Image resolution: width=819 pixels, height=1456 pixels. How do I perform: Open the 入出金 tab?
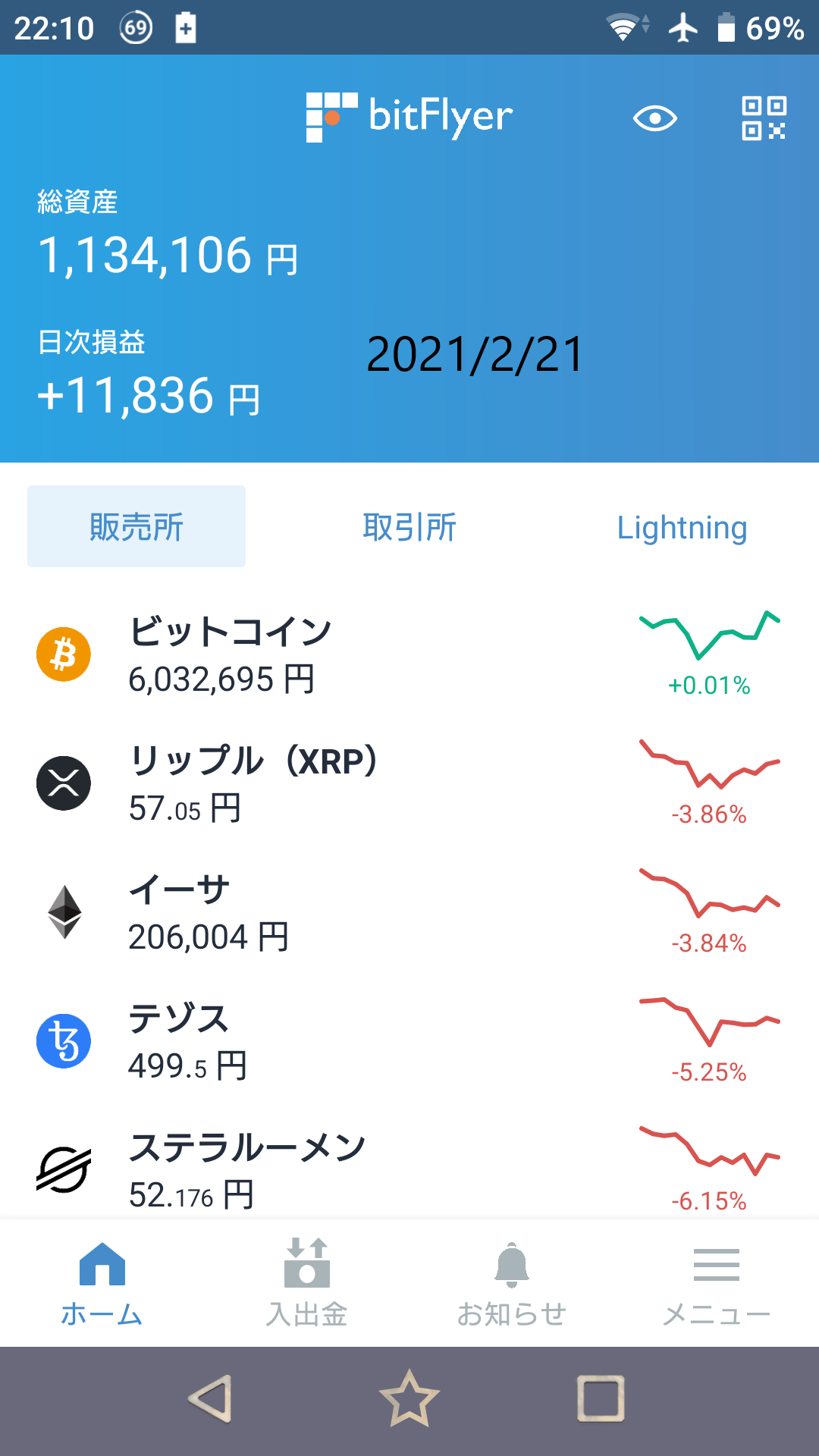point(307,1282)
